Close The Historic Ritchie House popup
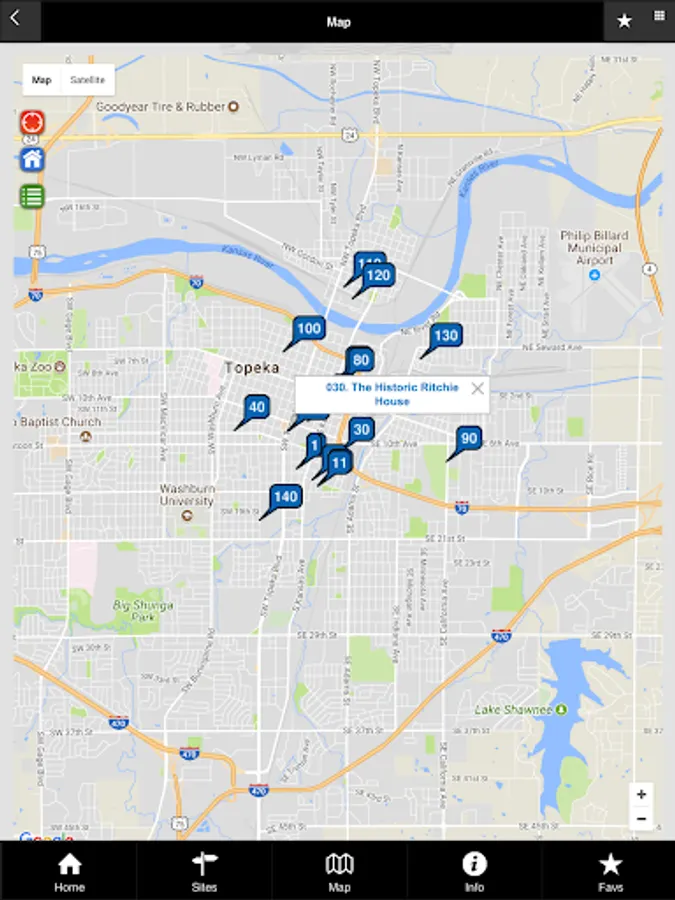This screenshot has height=900, width=675. (477, 389)
